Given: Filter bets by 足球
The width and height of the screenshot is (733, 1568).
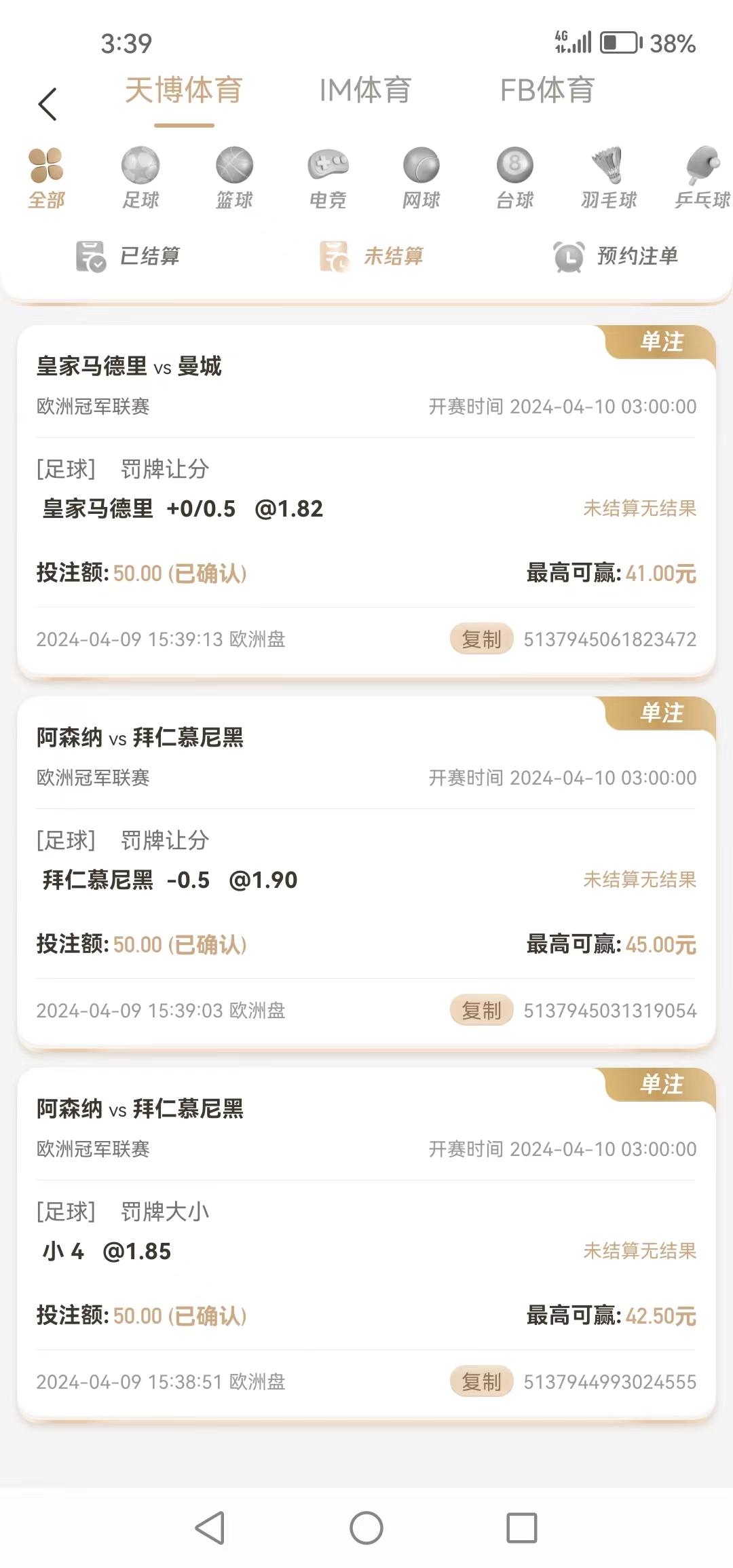Looking at the screenshot, I should coord(140,178).
